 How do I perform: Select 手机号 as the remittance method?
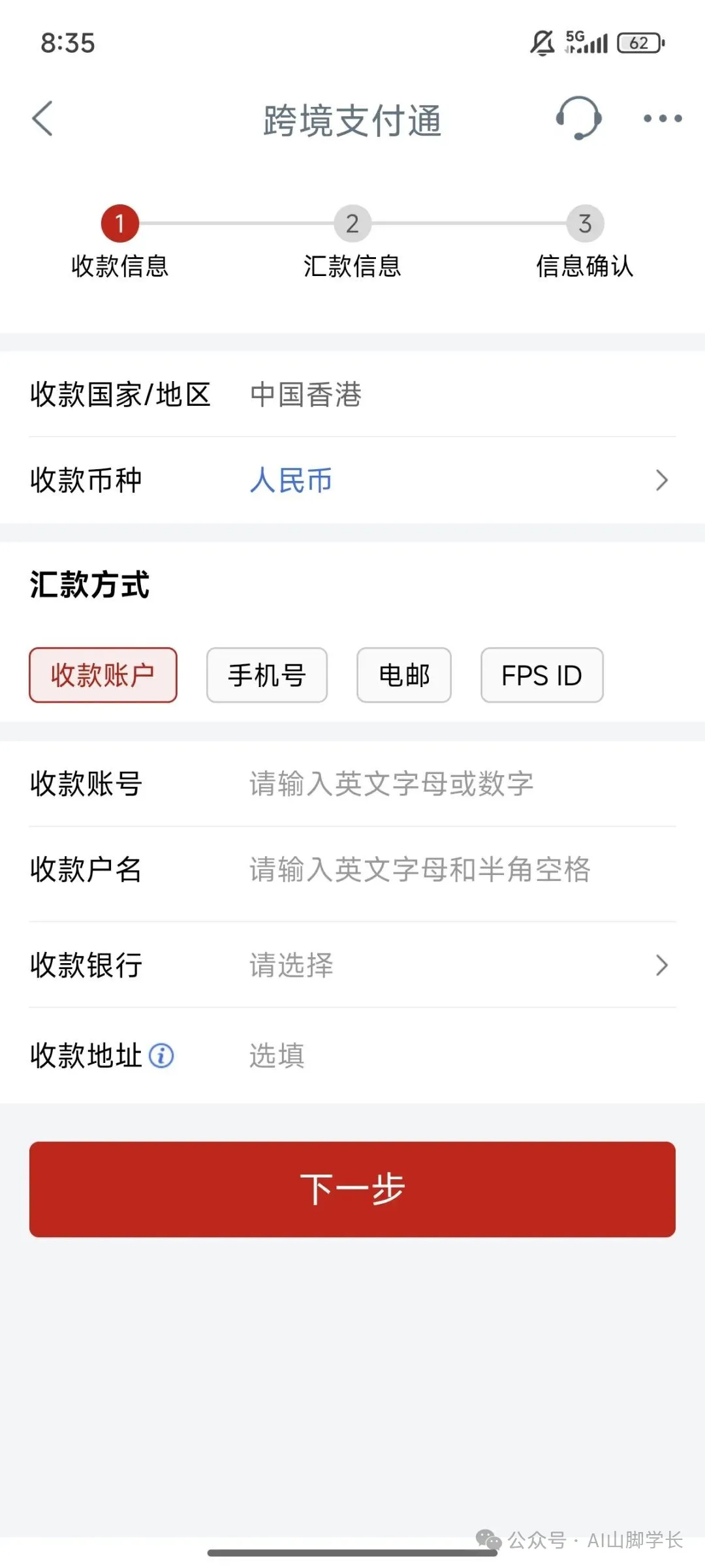[x=267, y=676]
